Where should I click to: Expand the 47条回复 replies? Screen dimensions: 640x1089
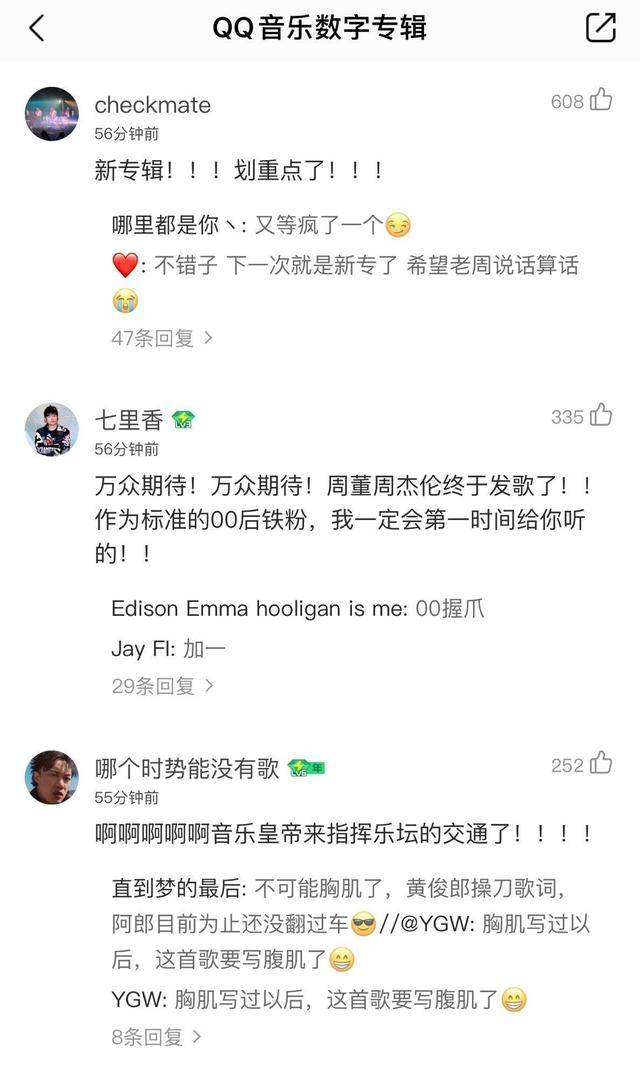(x=162, y=338)
